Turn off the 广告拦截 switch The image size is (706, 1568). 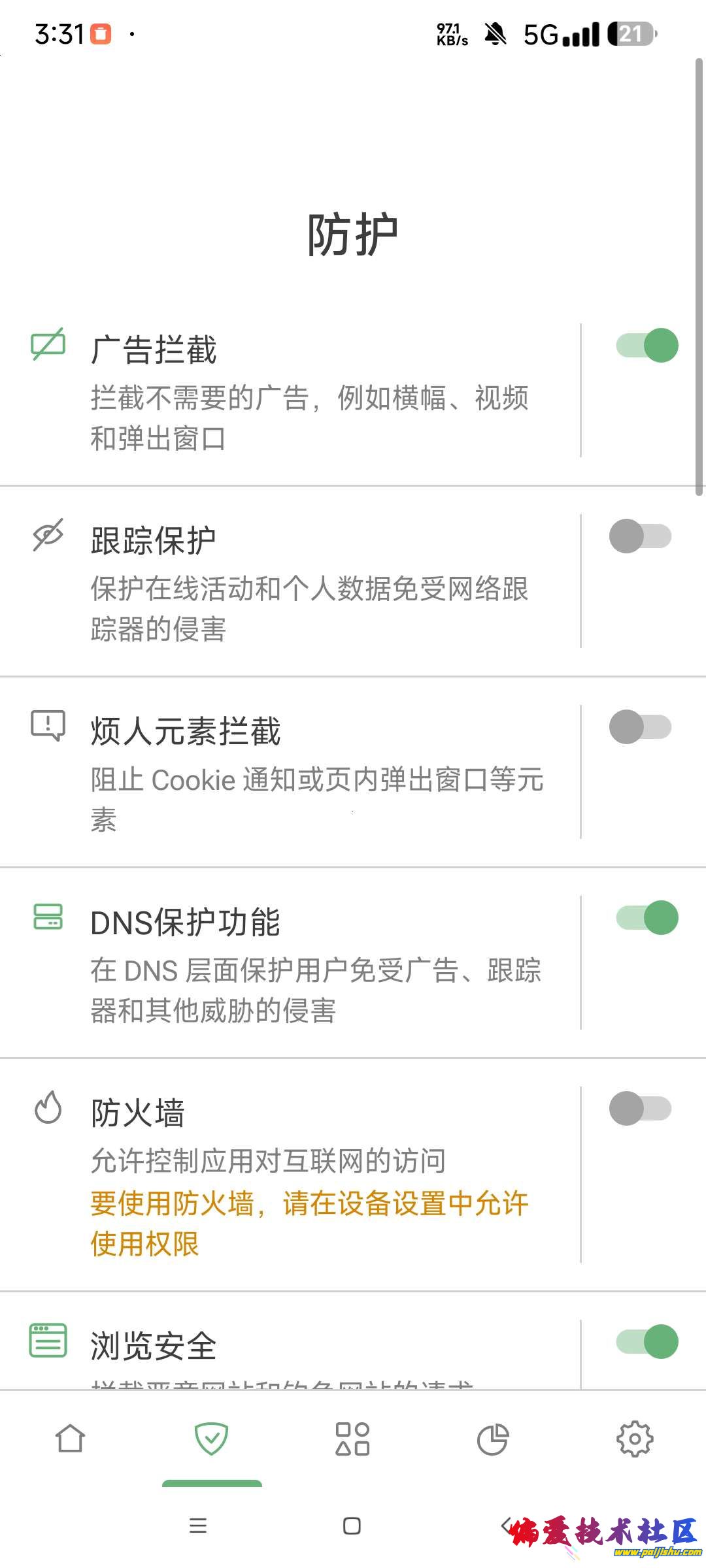point(647,346)
